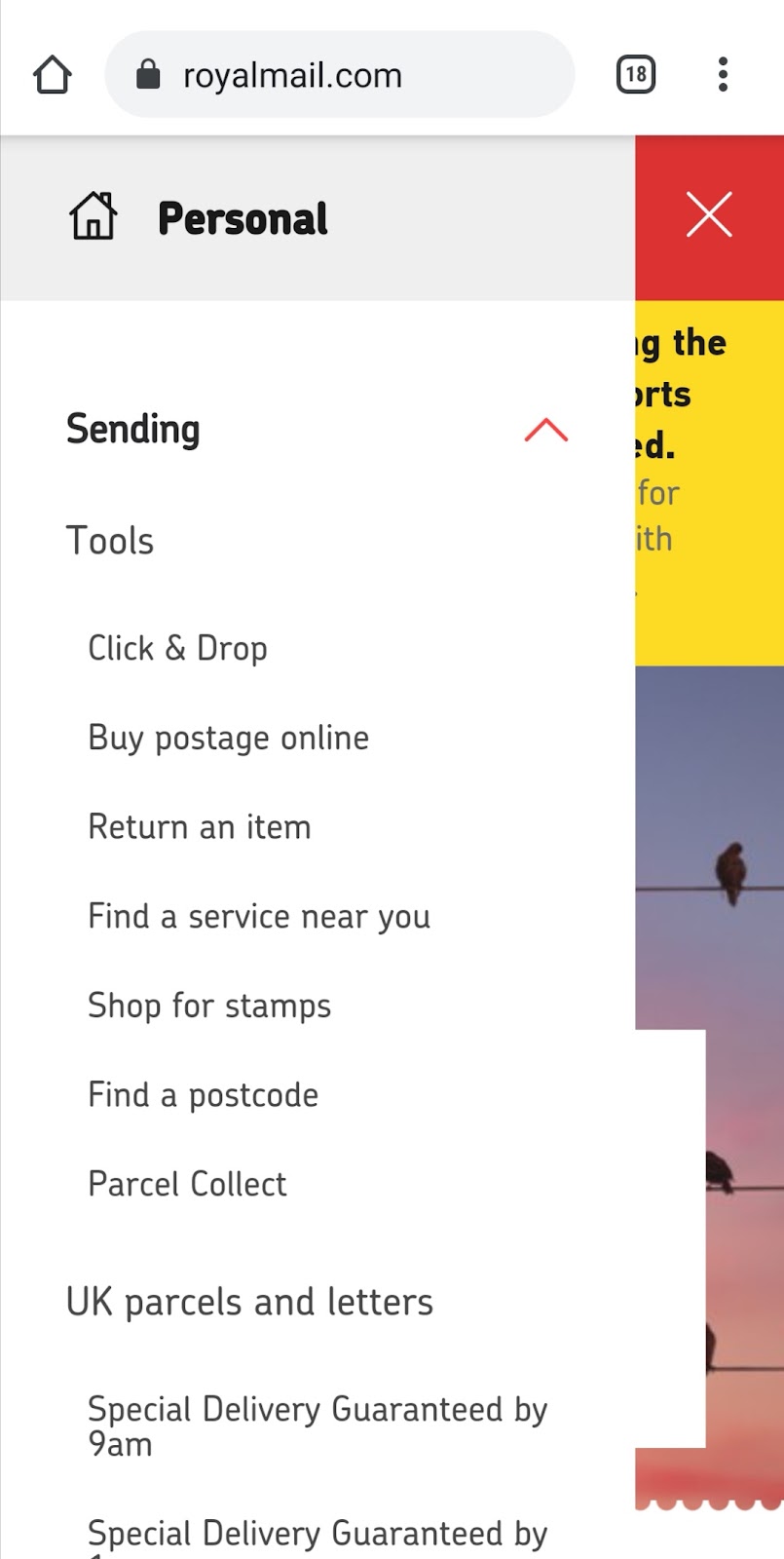
Task: Close the navigation menu
Action: pos(708,215)
